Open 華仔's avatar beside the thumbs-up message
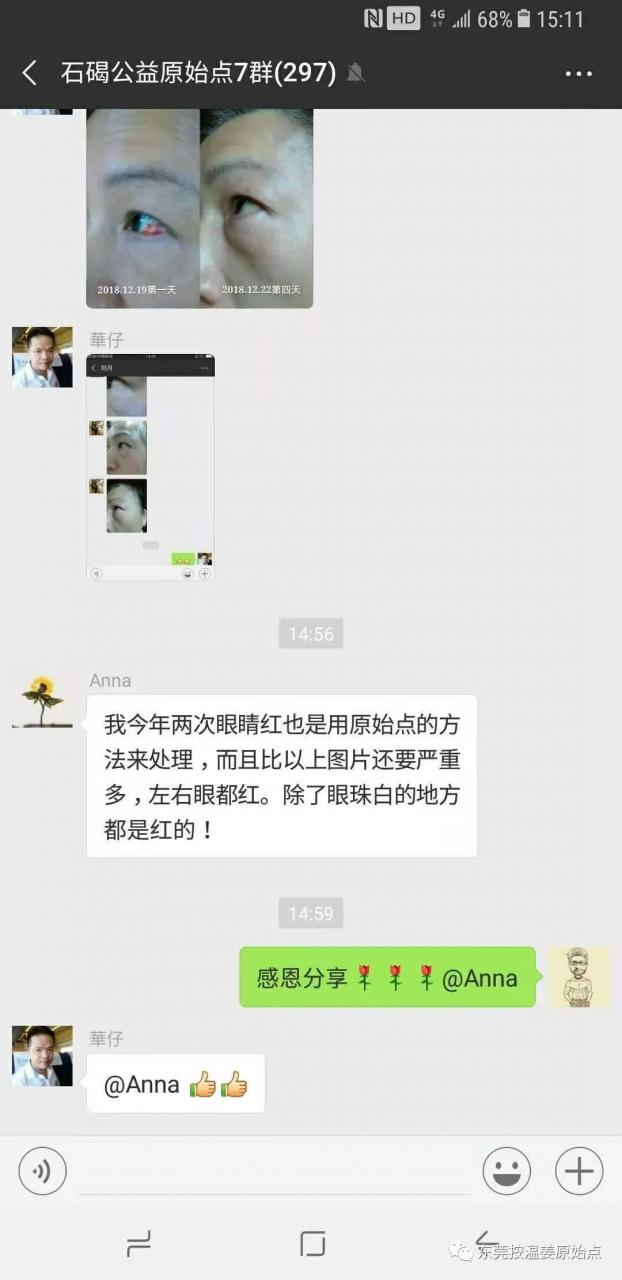622x1280 pixels. pos(42,1056)
